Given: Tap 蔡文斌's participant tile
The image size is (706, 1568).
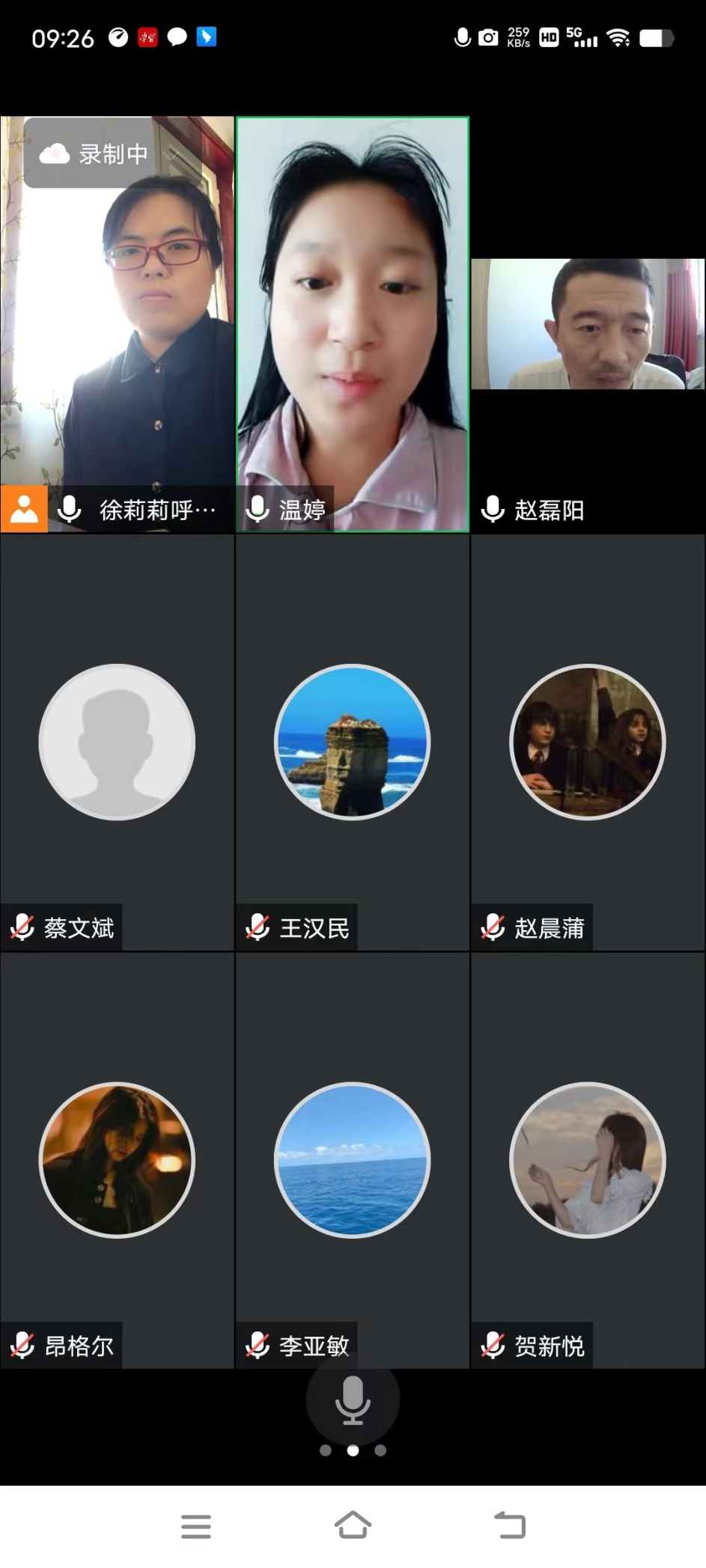Looking at the screenshot, I should tap(117, 742).
